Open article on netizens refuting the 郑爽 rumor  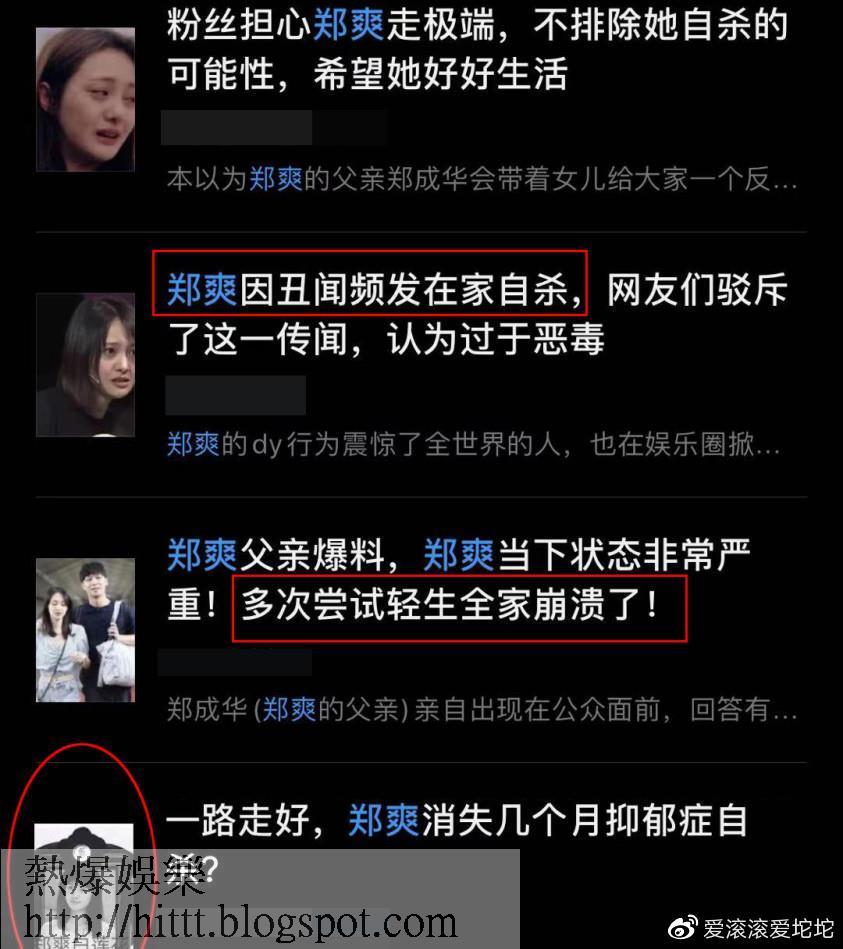477,315
